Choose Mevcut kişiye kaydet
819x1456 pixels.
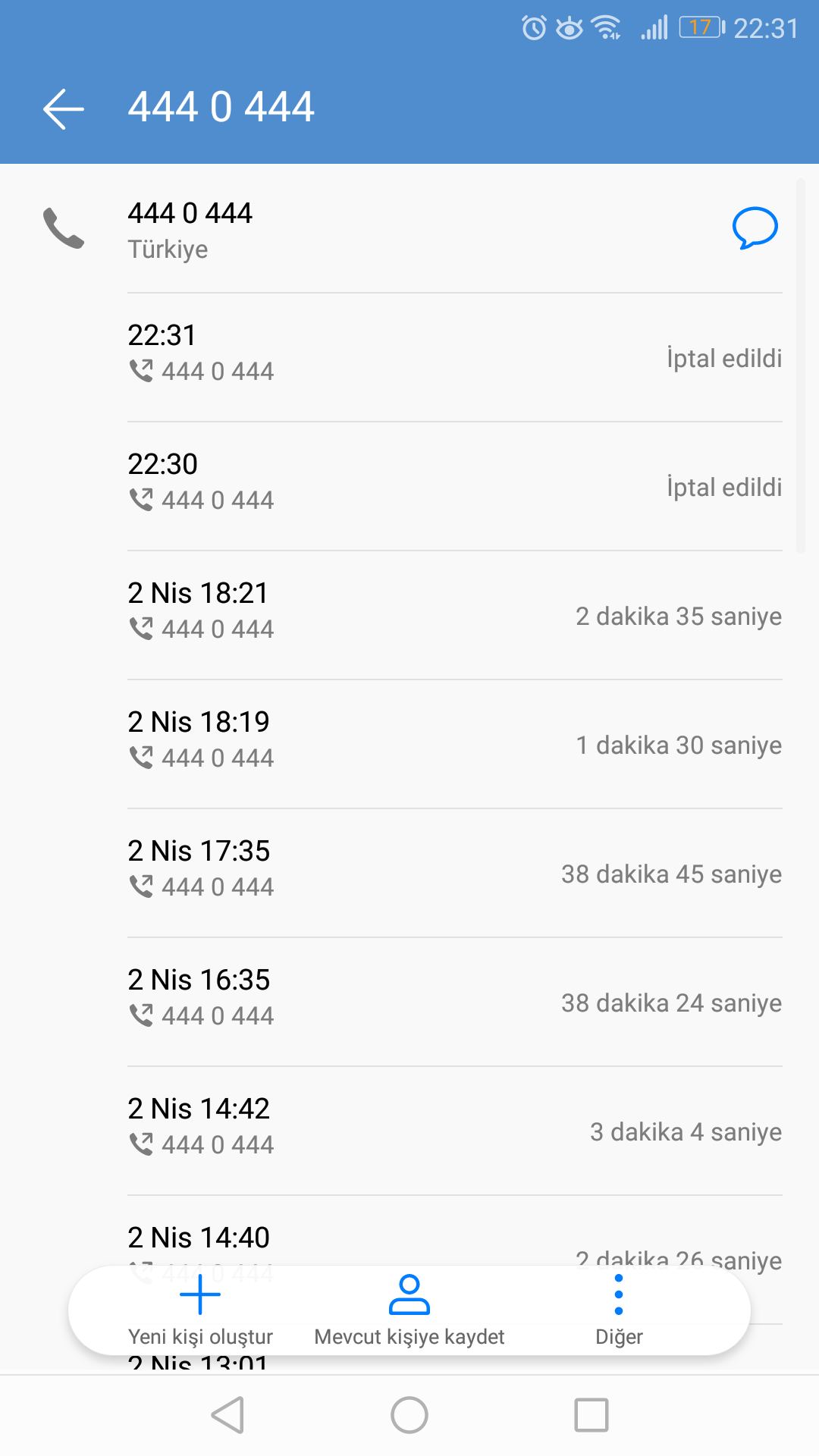pyautogui.click(x=409, y=1310)
